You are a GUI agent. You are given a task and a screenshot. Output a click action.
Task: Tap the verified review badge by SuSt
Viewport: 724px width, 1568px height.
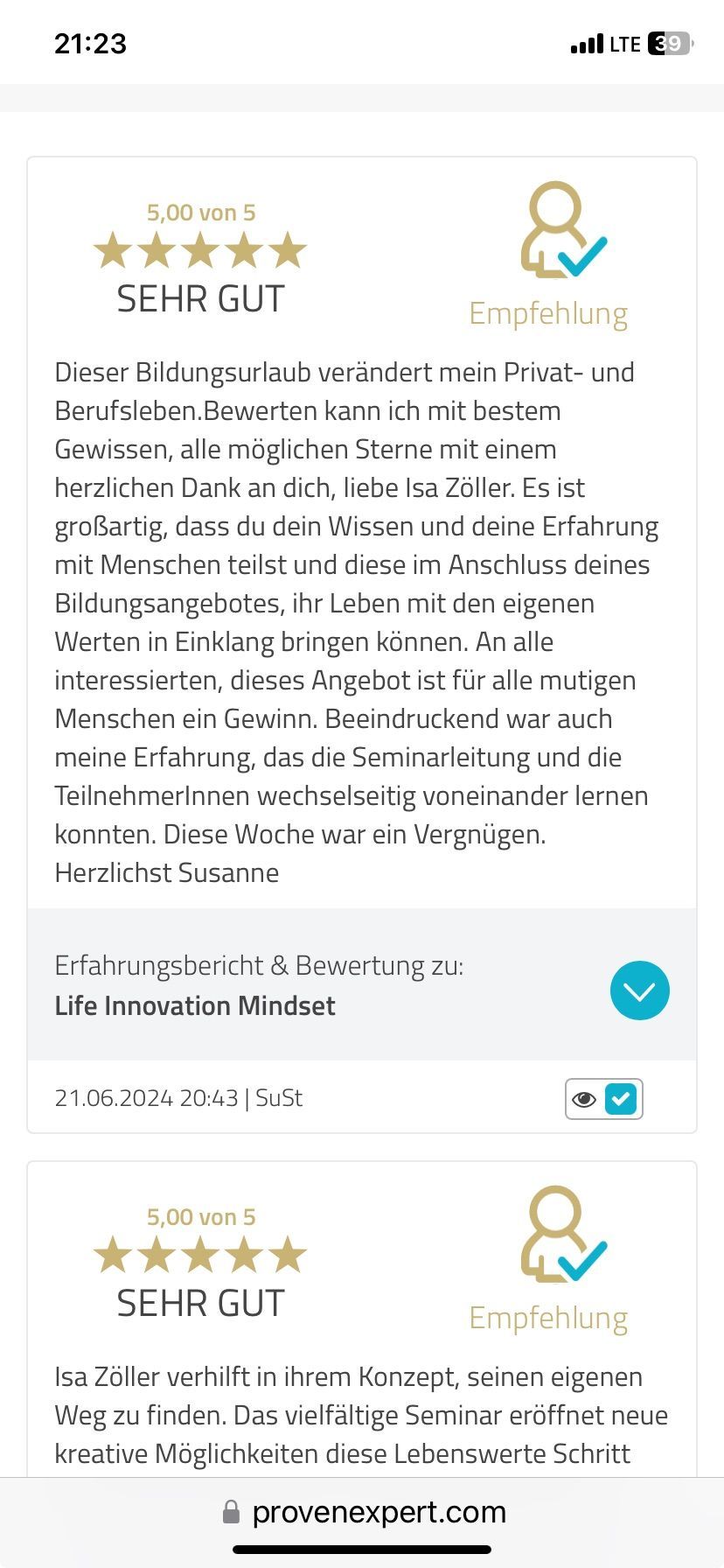[604, 1099]
